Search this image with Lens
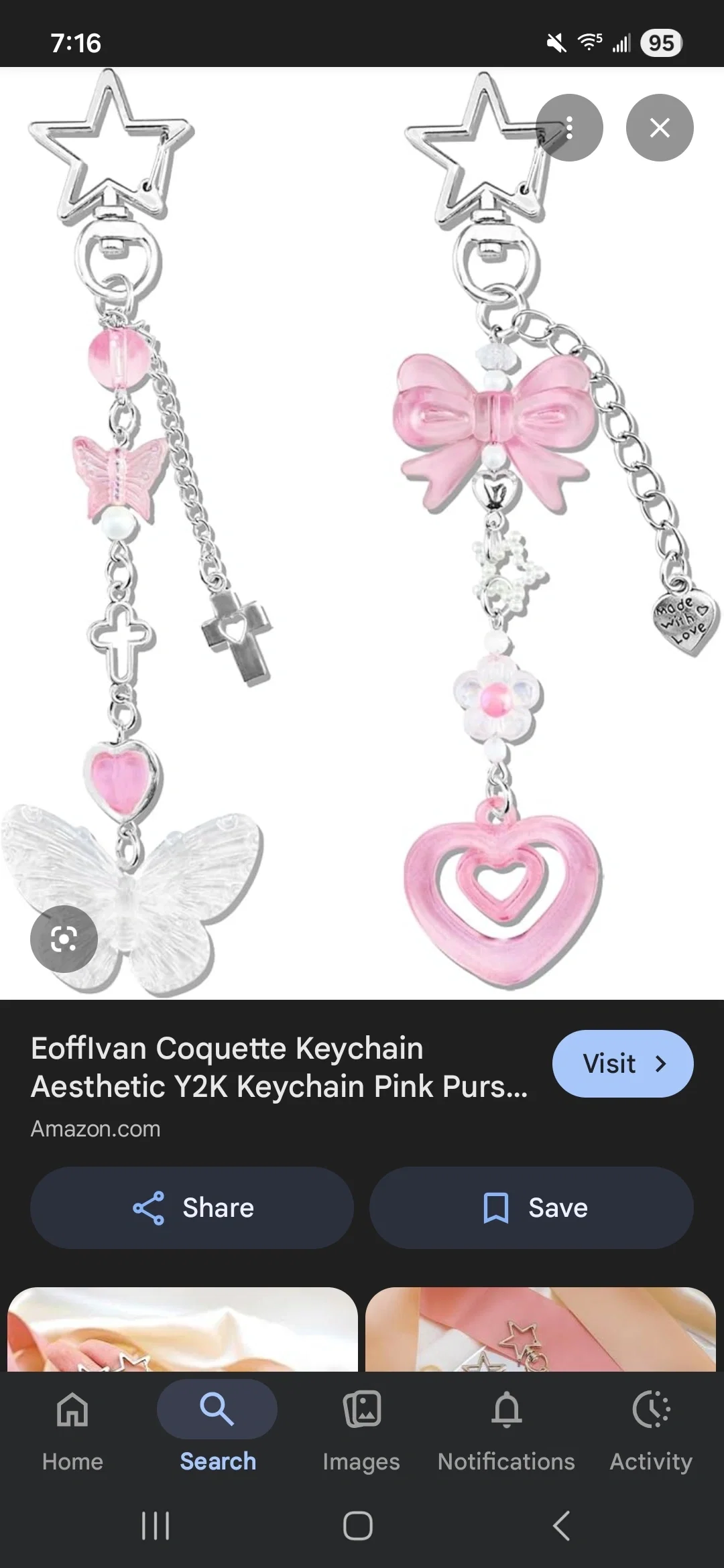This screenshot has height=1568, width=724. [64, 939]
